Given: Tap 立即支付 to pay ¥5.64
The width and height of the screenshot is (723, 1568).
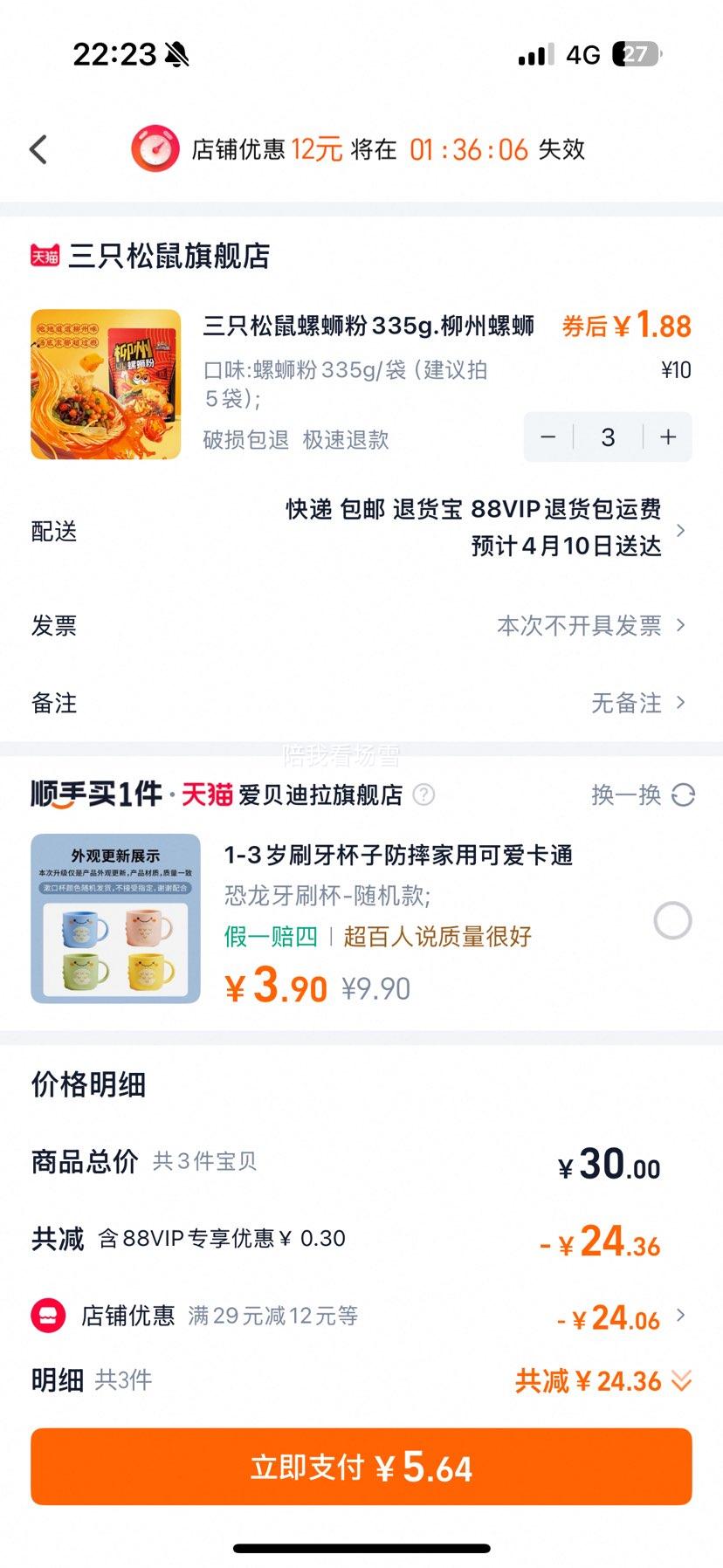Looking at the screenshot, I should 361,1467.
